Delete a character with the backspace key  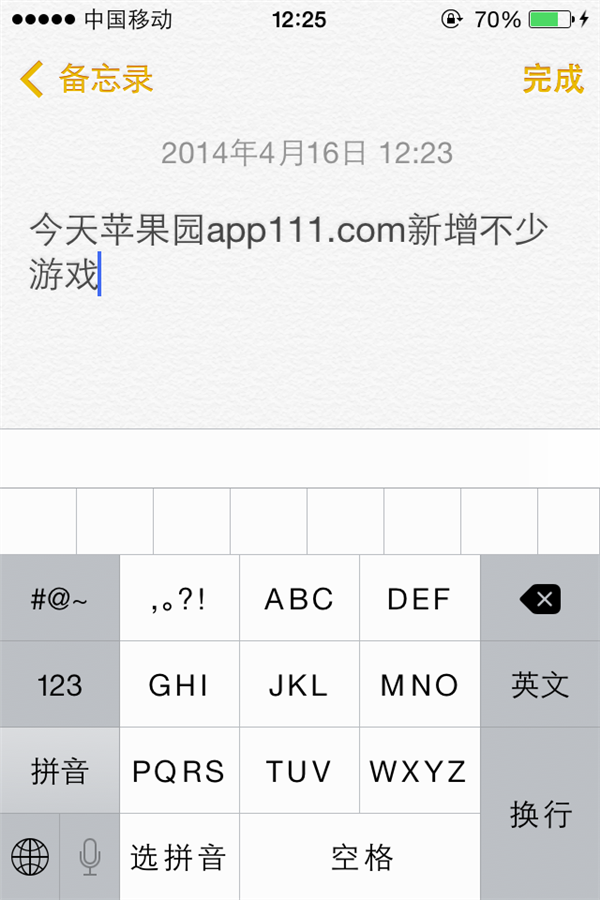point(540,599)
